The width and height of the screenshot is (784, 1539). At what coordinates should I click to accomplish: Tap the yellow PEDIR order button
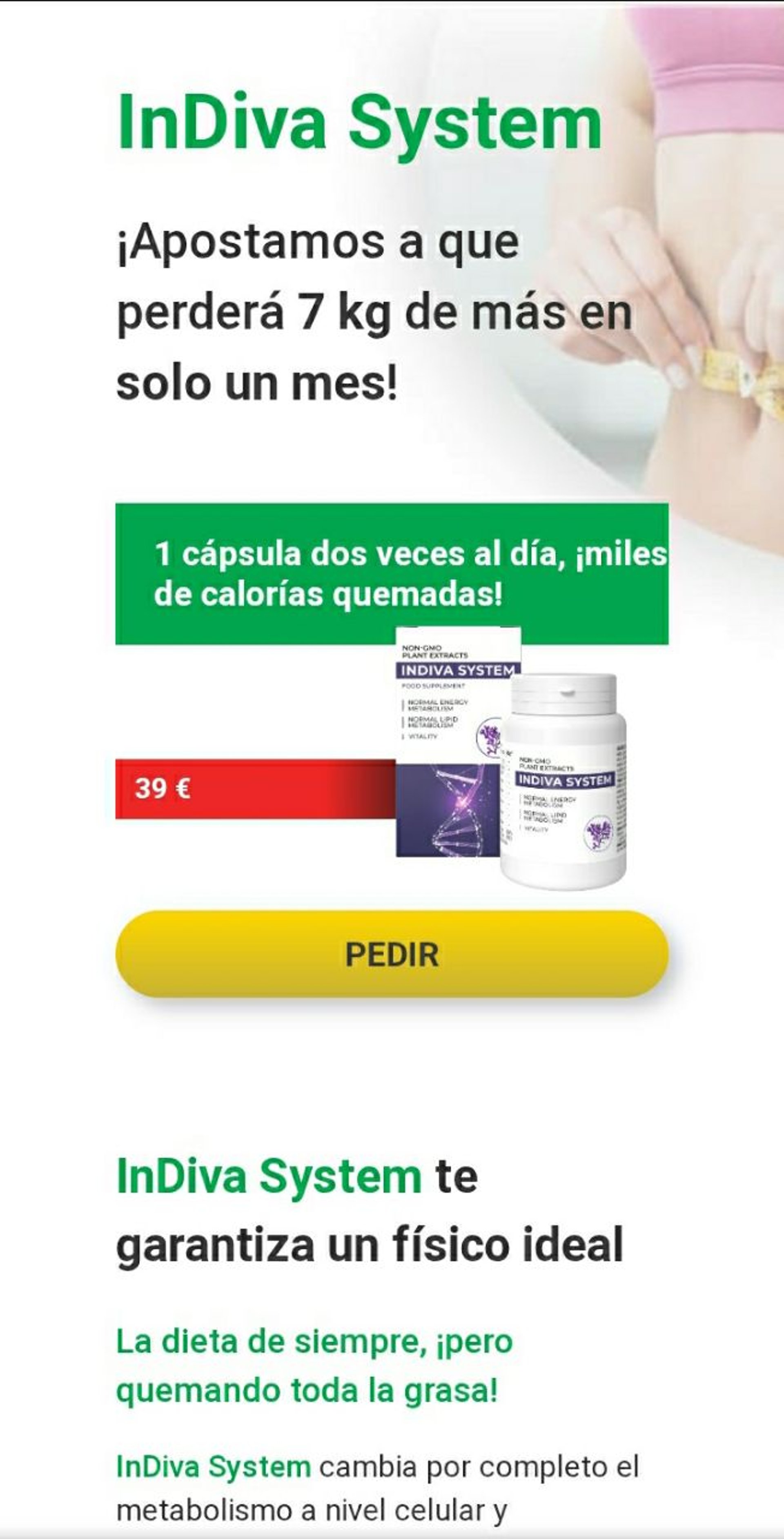392,954
